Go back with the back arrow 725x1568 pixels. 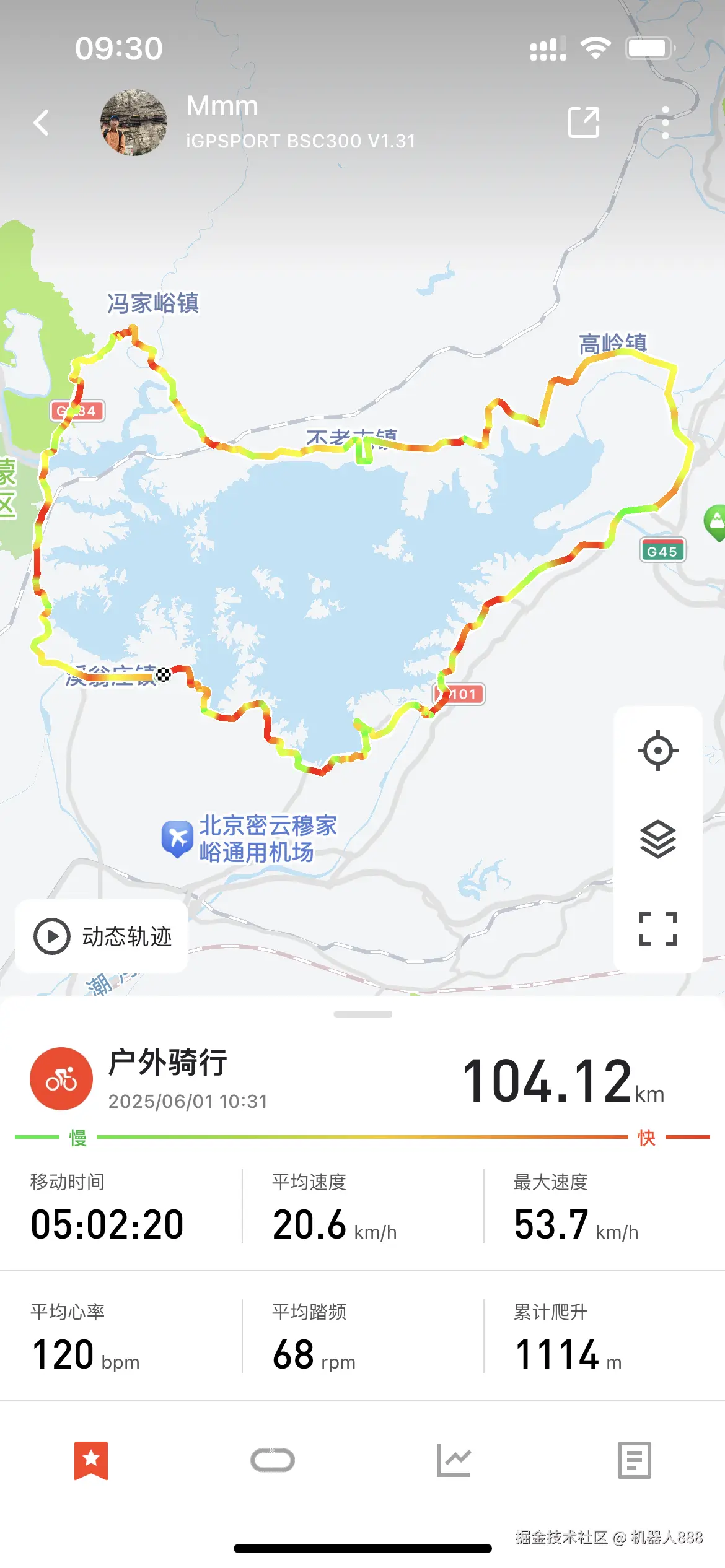[42, 123]
